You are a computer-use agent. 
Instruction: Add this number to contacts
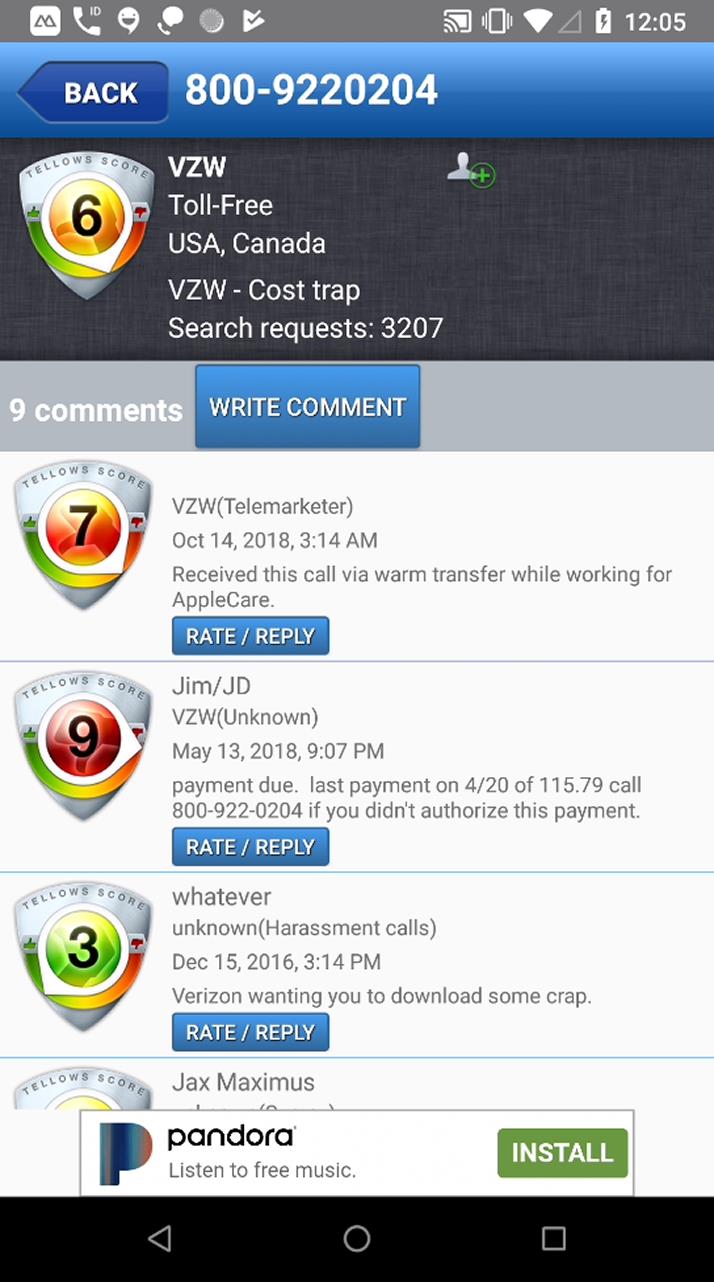471,169
